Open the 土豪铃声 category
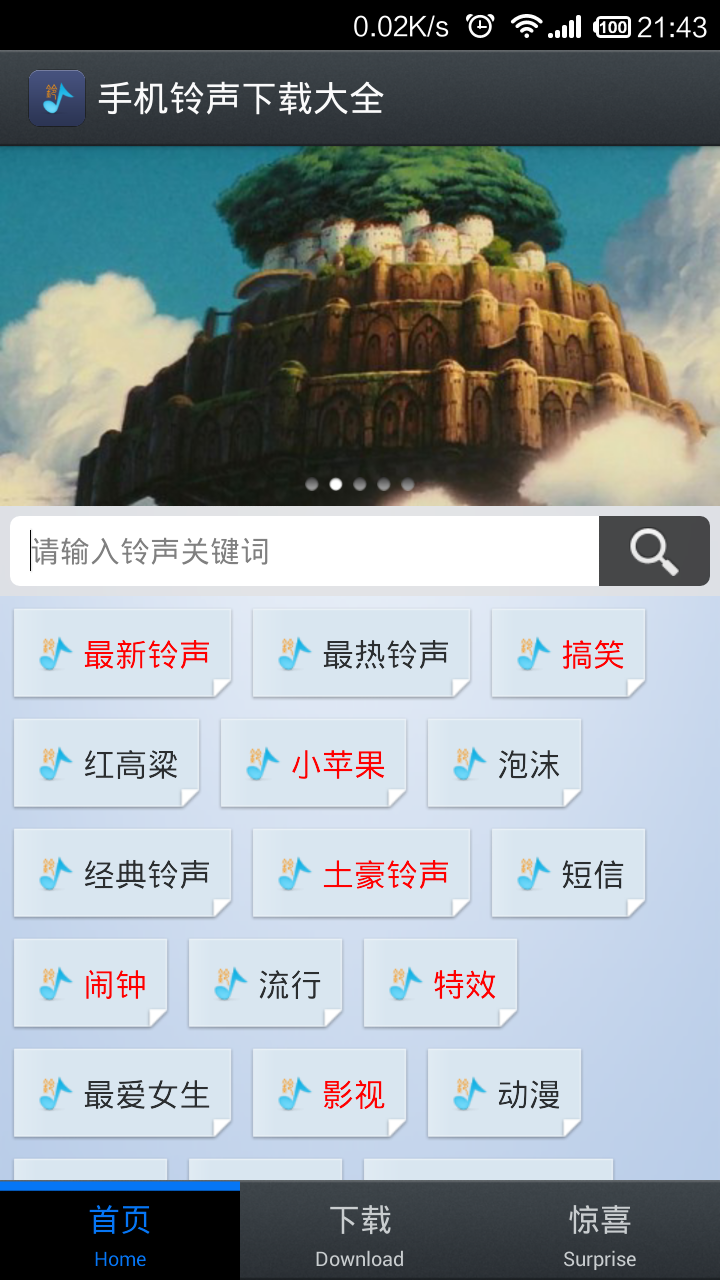This screenshot has height=1280, width=720. click(x=360, y=873)
